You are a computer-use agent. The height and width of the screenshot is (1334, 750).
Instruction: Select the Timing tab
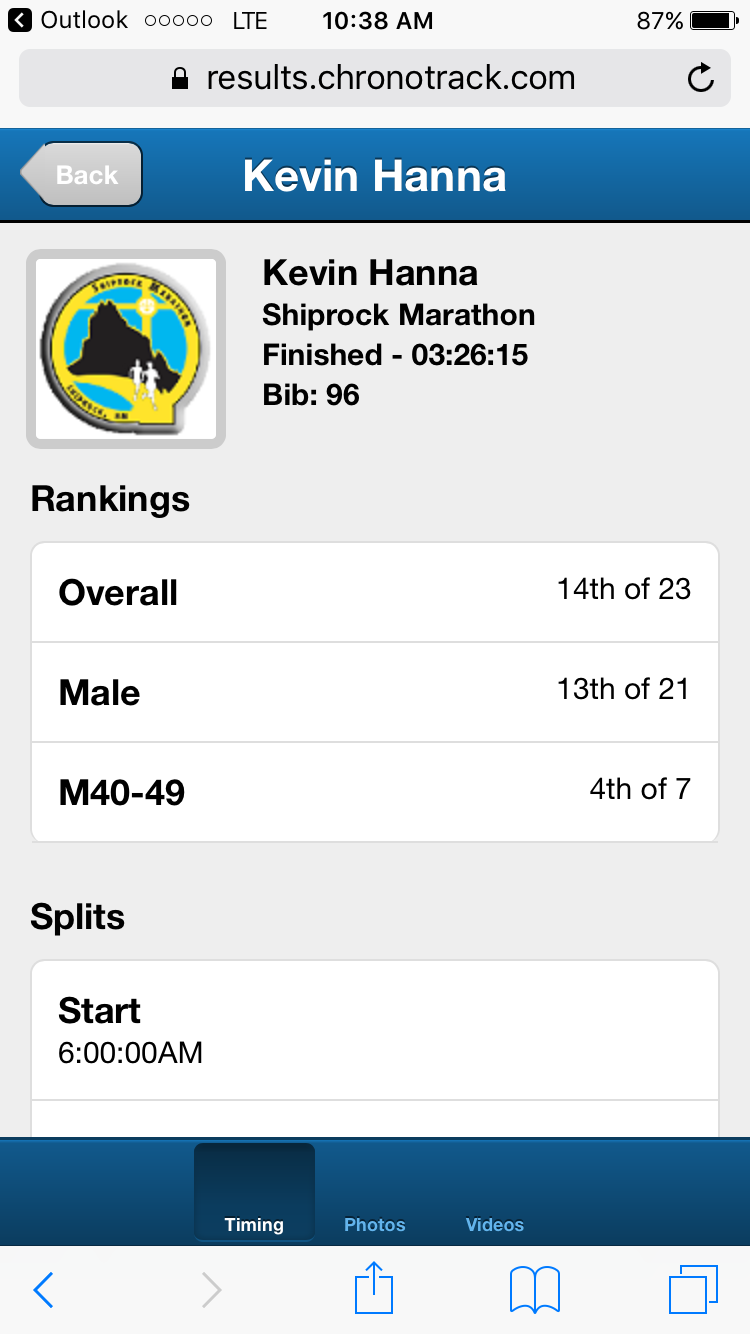click(x=254, y=1192)
